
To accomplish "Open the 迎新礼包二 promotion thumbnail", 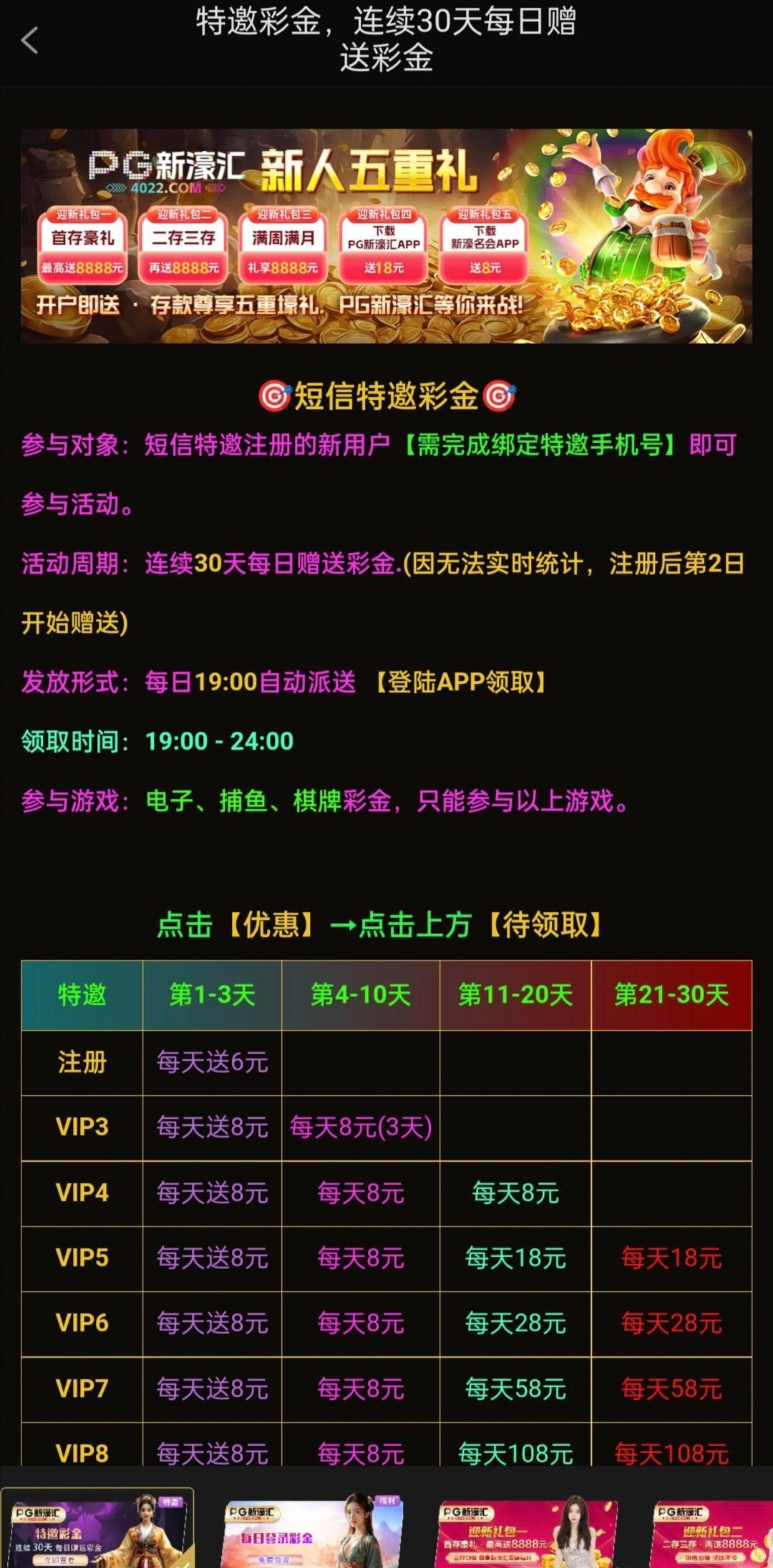I will point(712,1532).
